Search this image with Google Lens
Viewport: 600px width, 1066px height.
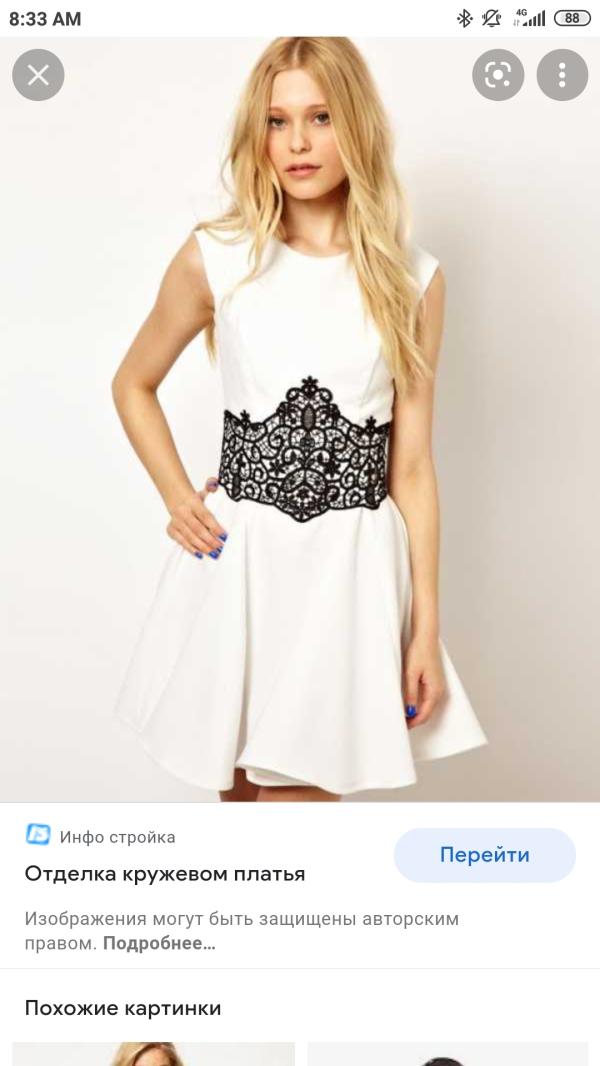(x=498, y=75)
